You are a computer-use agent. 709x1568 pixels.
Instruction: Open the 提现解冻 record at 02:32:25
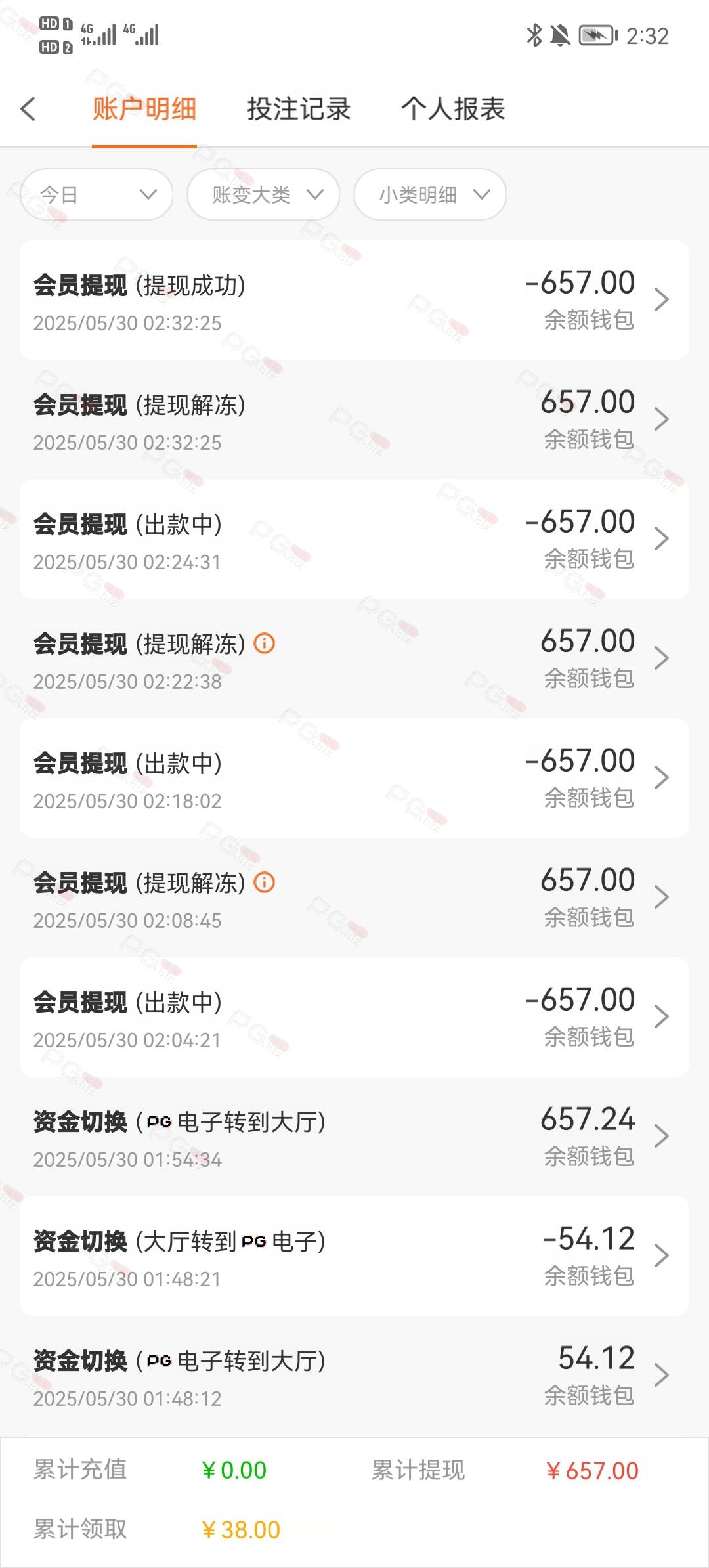(354, 420)
